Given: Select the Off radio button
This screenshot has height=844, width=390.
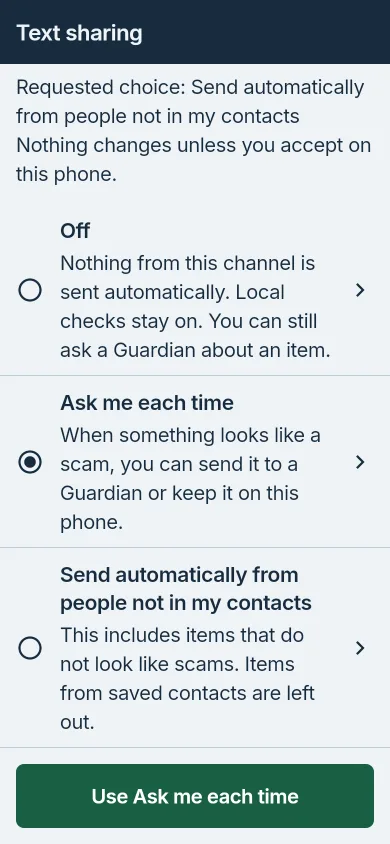Looking at the screenshot, I should (x=30, y=291).
